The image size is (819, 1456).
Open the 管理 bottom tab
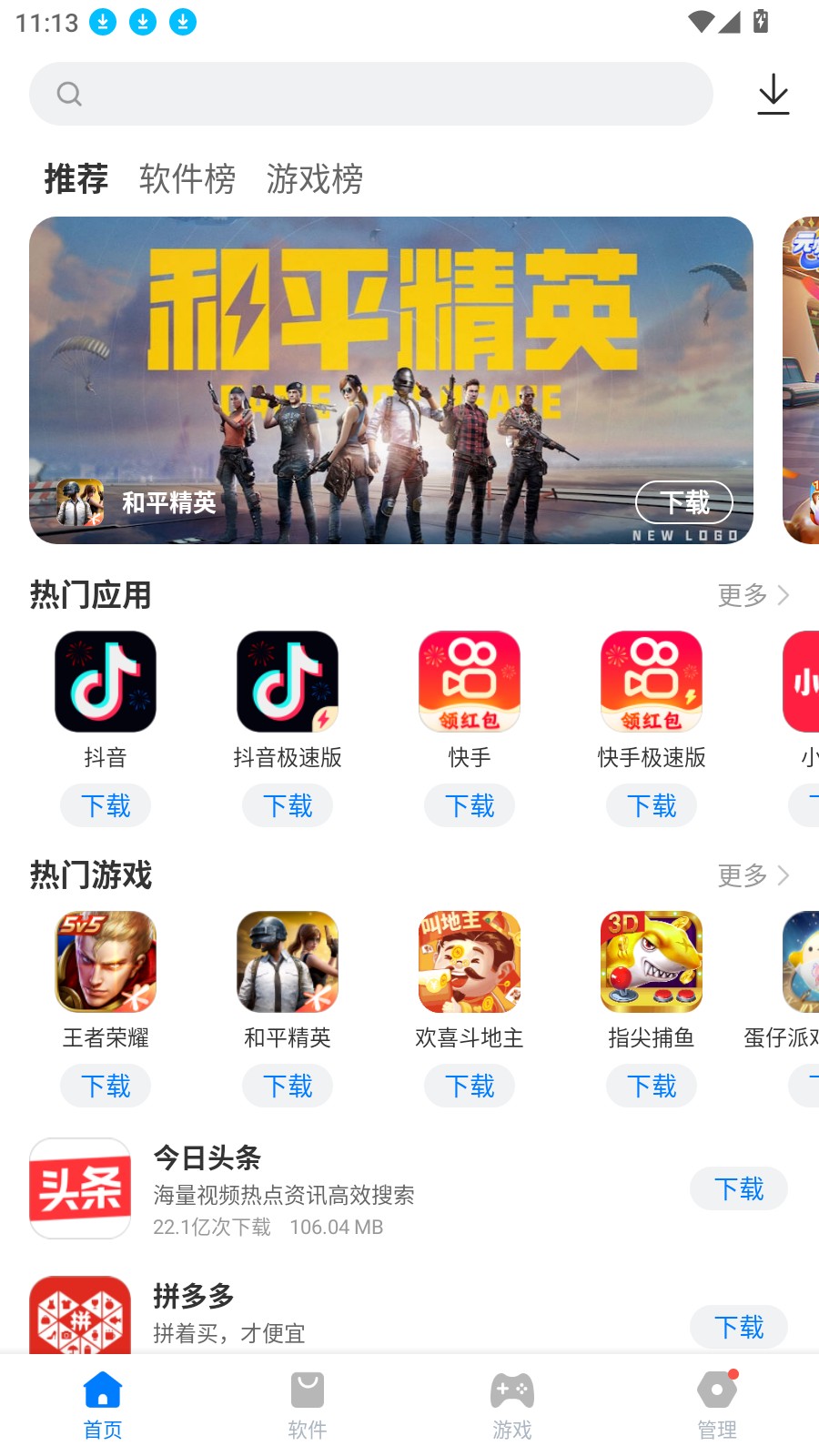(717, 1406)
